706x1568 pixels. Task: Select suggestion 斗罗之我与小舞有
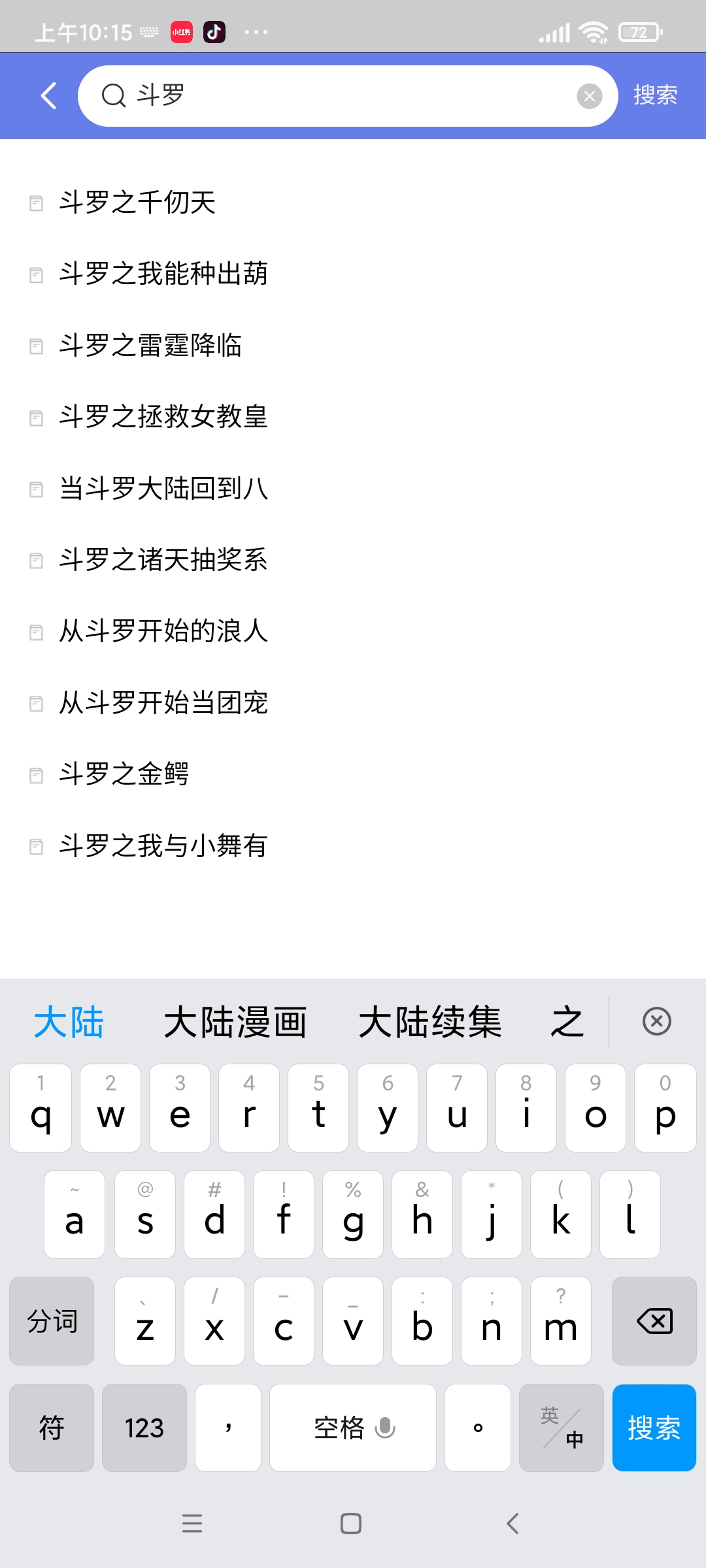[163, 846]
